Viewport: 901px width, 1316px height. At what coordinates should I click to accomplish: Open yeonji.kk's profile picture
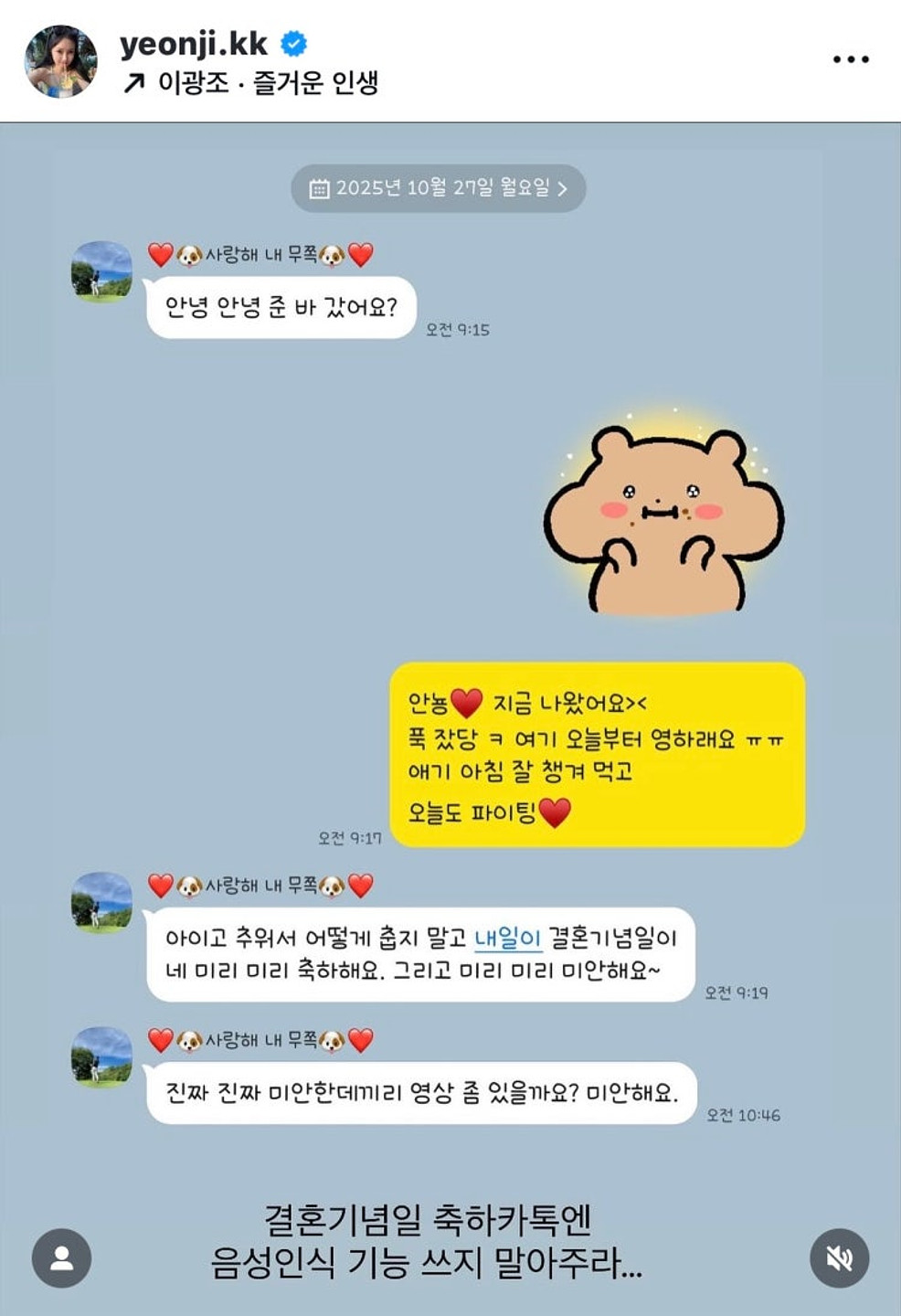point(60,60)
